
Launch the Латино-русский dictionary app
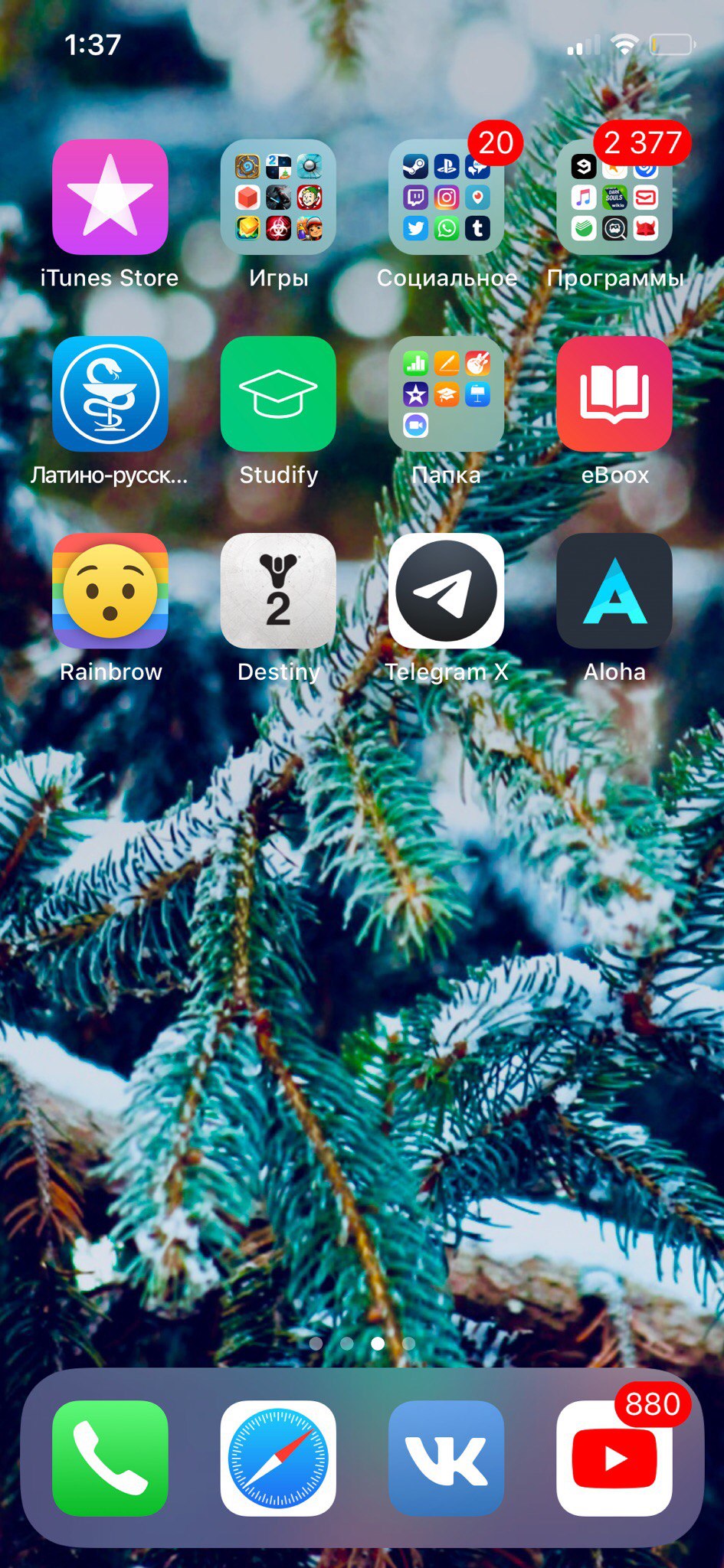pos(110,394)
